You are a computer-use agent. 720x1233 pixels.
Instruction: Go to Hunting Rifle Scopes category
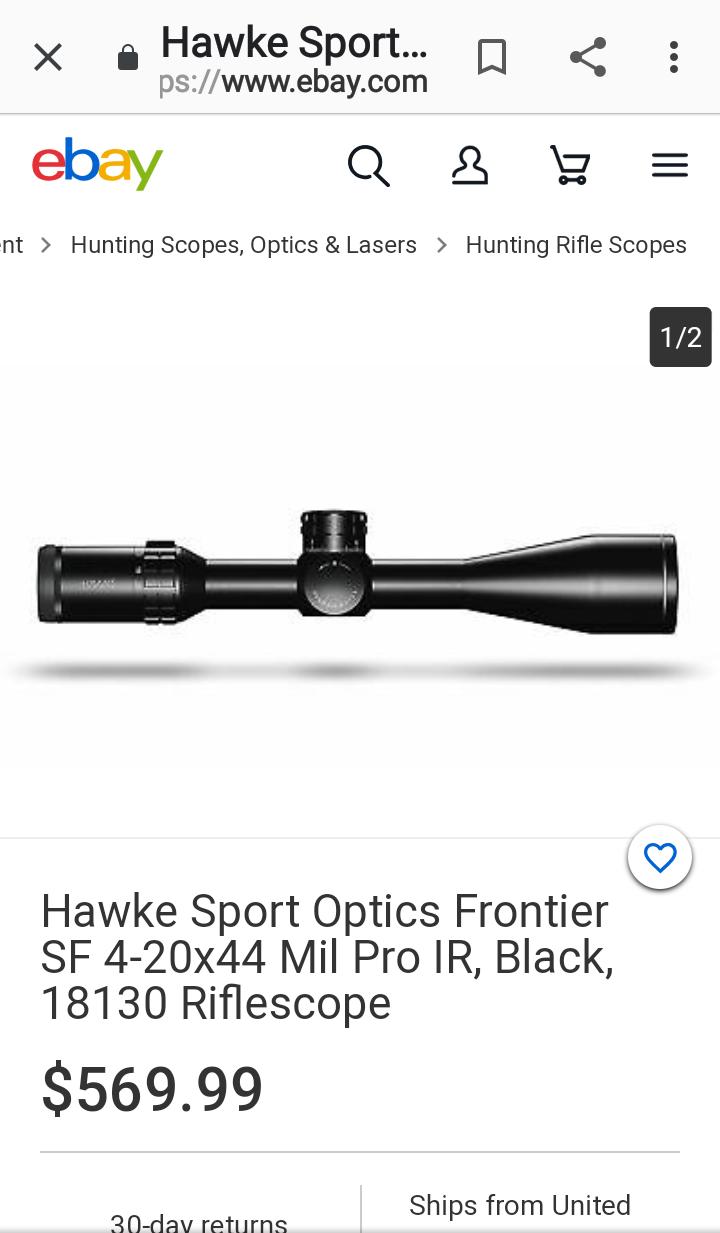click(576, 245)
